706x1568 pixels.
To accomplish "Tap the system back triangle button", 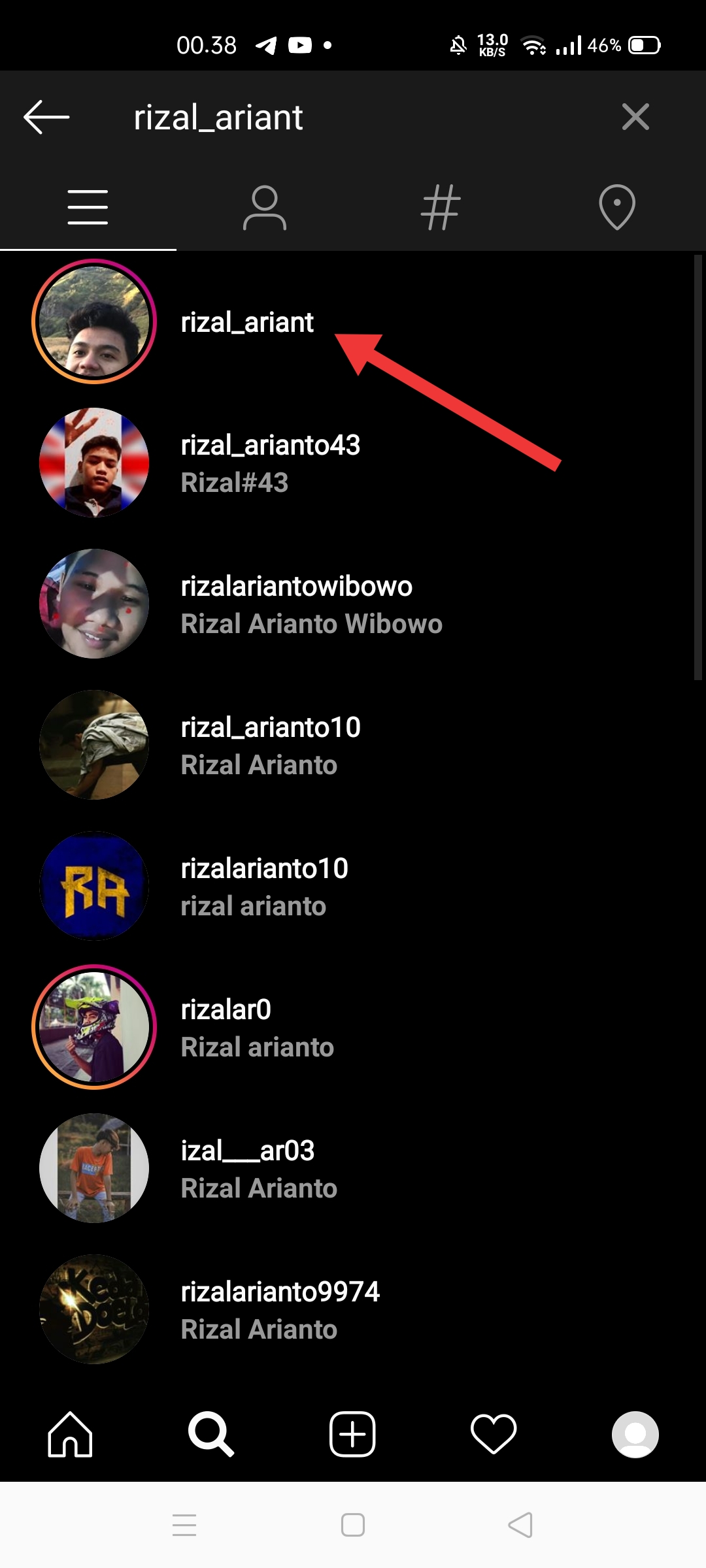I will [x=520, y=1525].
